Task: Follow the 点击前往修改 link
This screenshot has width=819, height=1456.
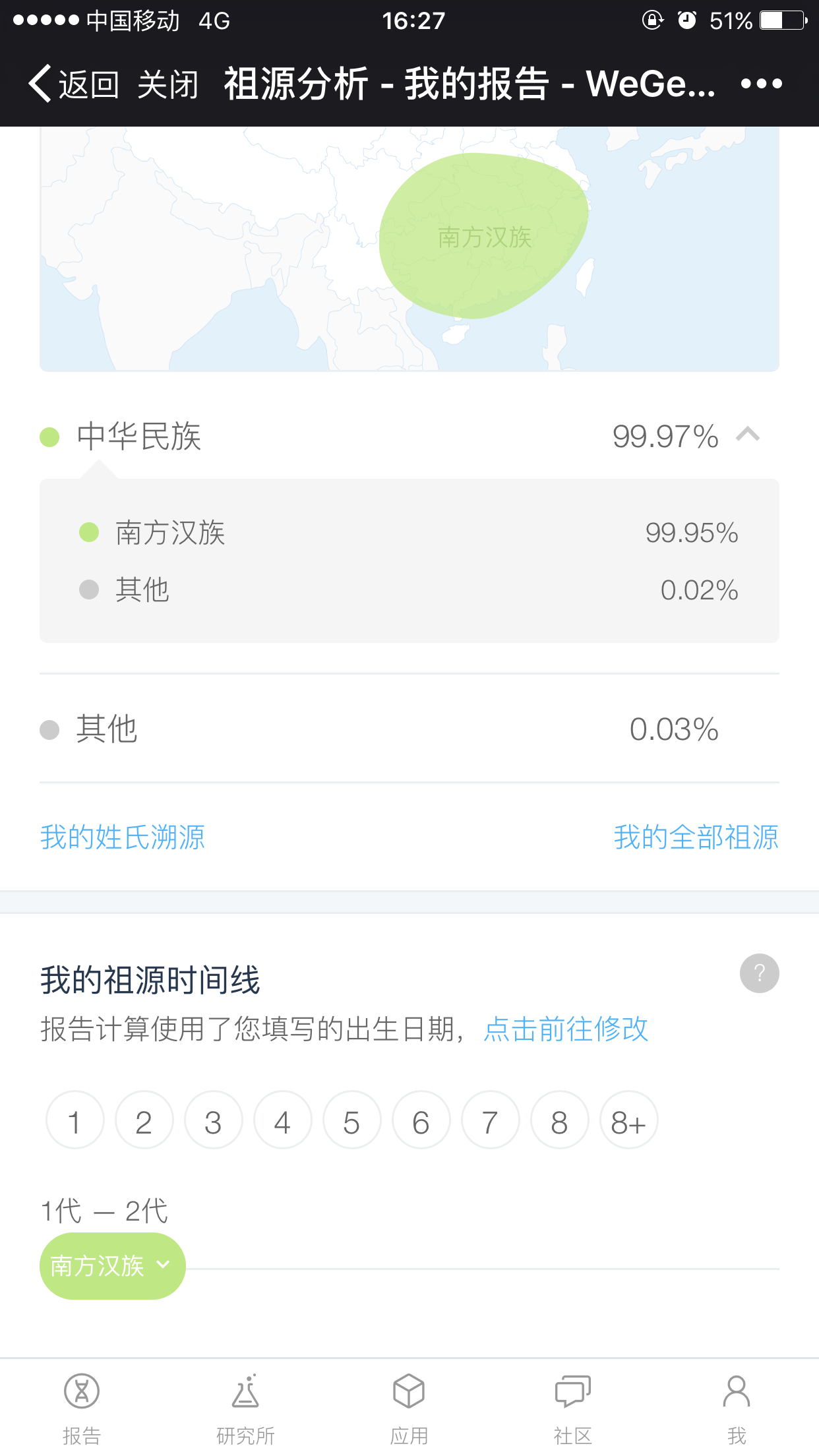Action: pos(566,1029)
